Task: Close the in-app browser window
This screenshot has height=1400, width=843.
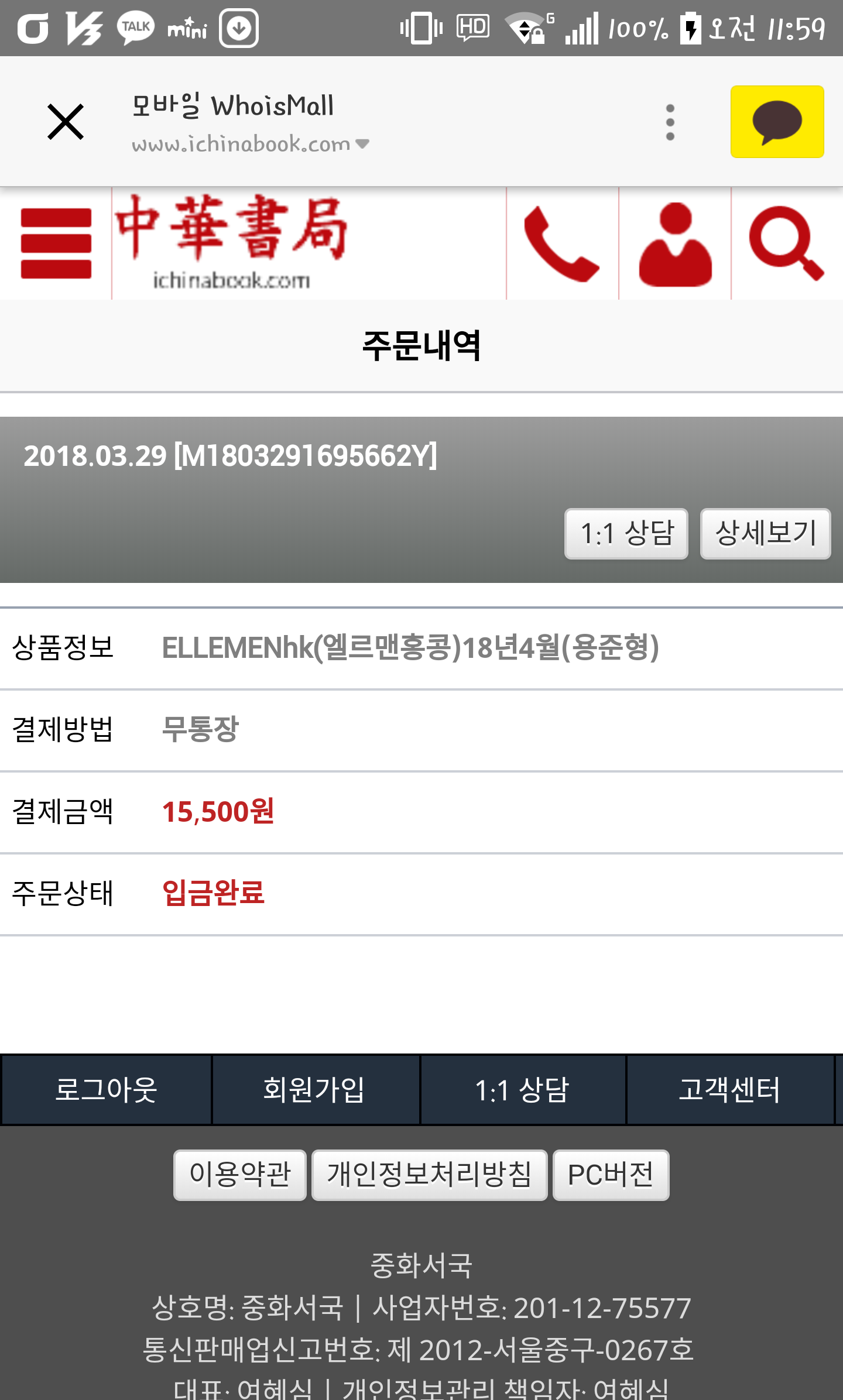Action: click(x=65, y=122)
